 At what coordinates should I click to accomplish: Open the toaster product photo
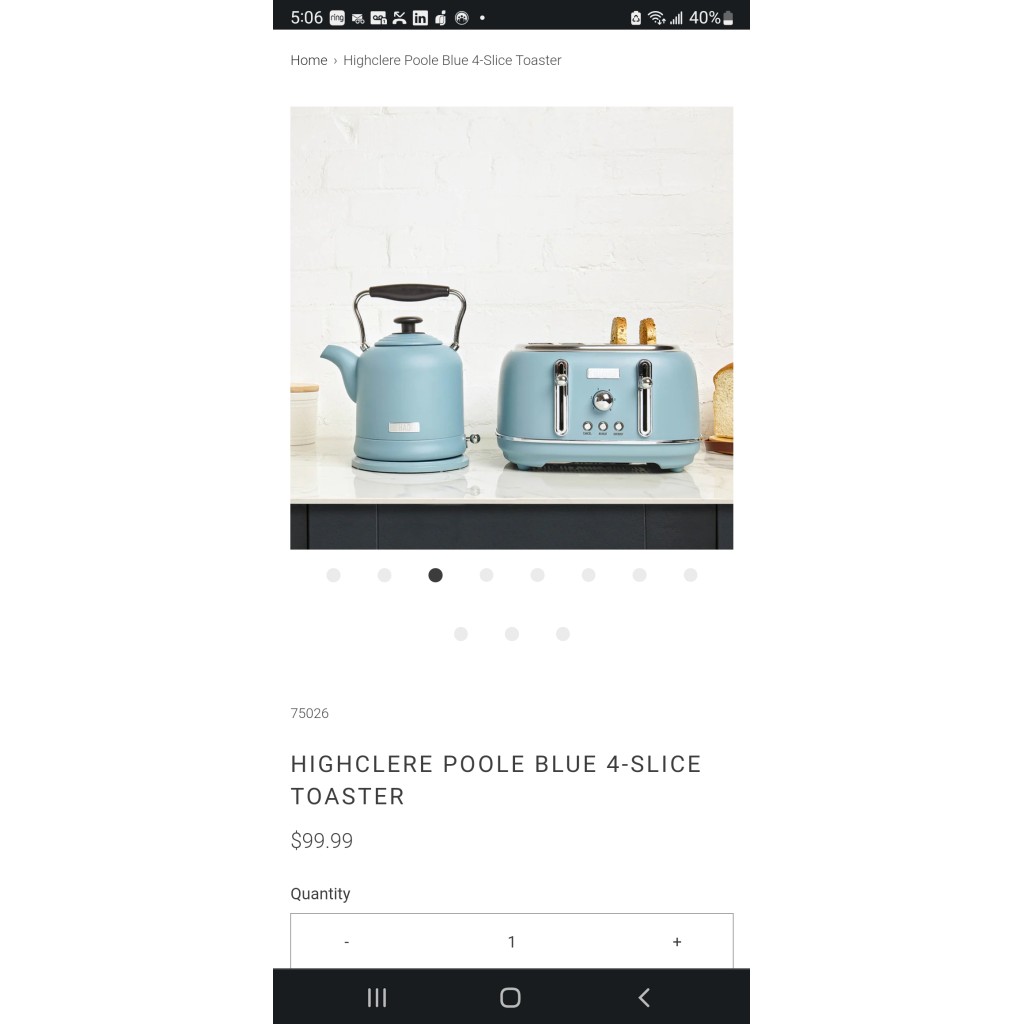(511, 327)
